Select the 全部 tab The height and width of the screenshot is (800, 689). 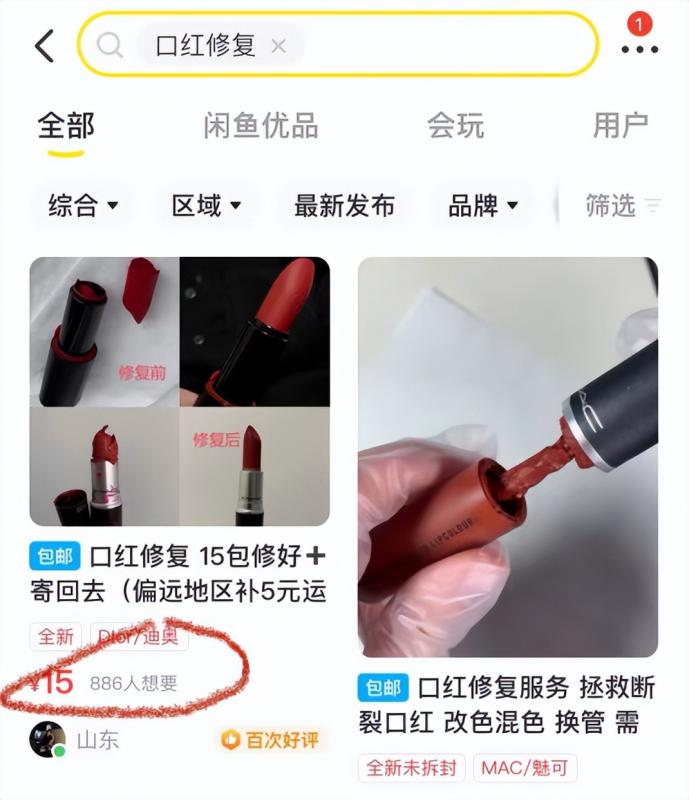(66, 126)
